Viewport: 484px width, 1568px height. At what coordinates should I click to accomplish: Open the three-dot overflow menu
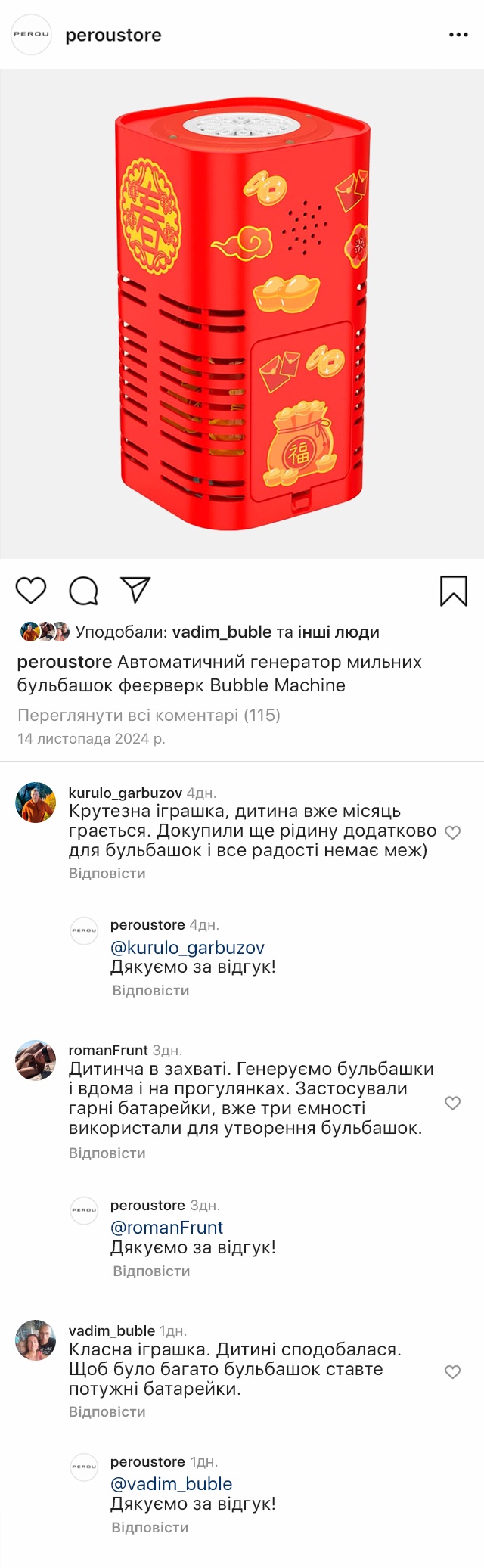click(458, 35)
